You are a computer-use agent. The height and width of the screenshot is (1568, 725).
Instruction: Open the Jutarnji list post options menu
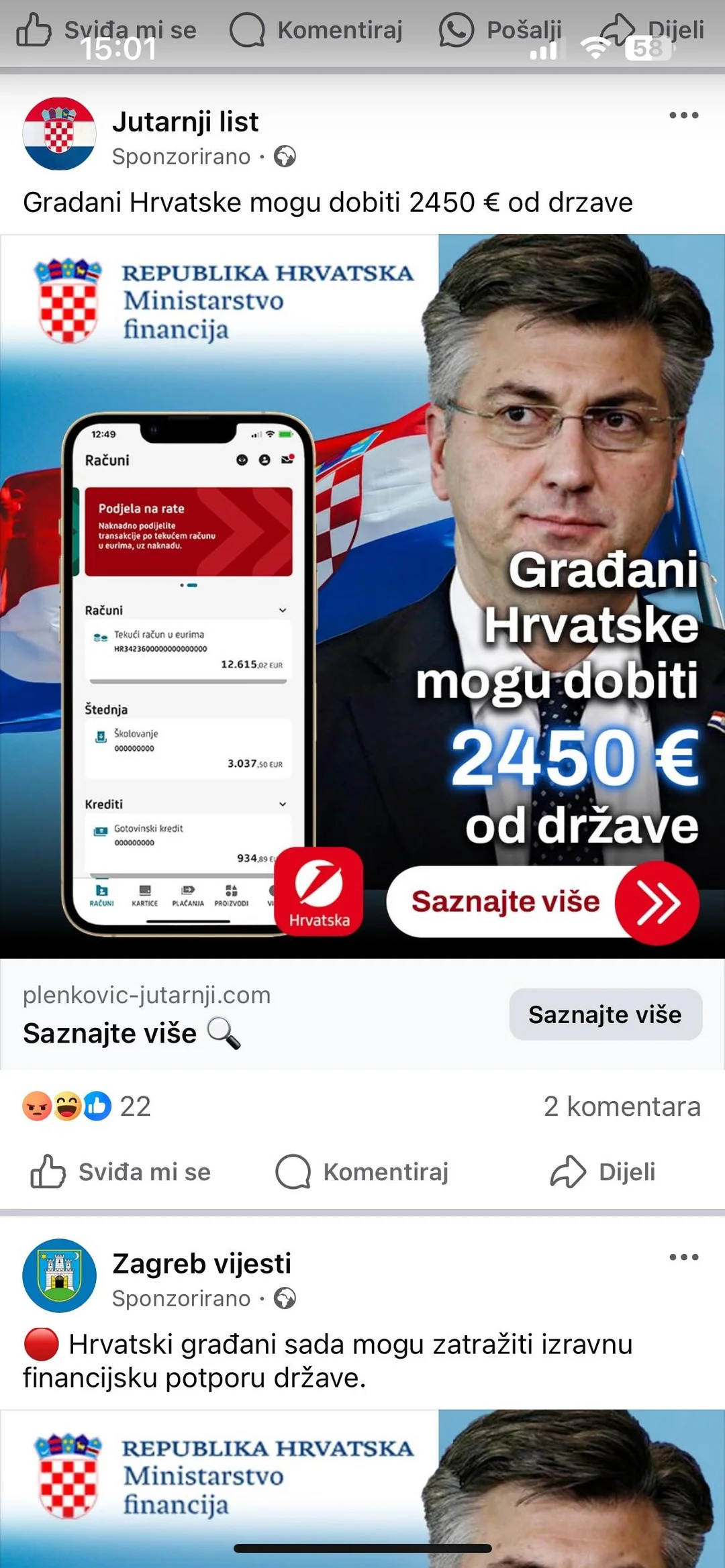coord(683,115)
